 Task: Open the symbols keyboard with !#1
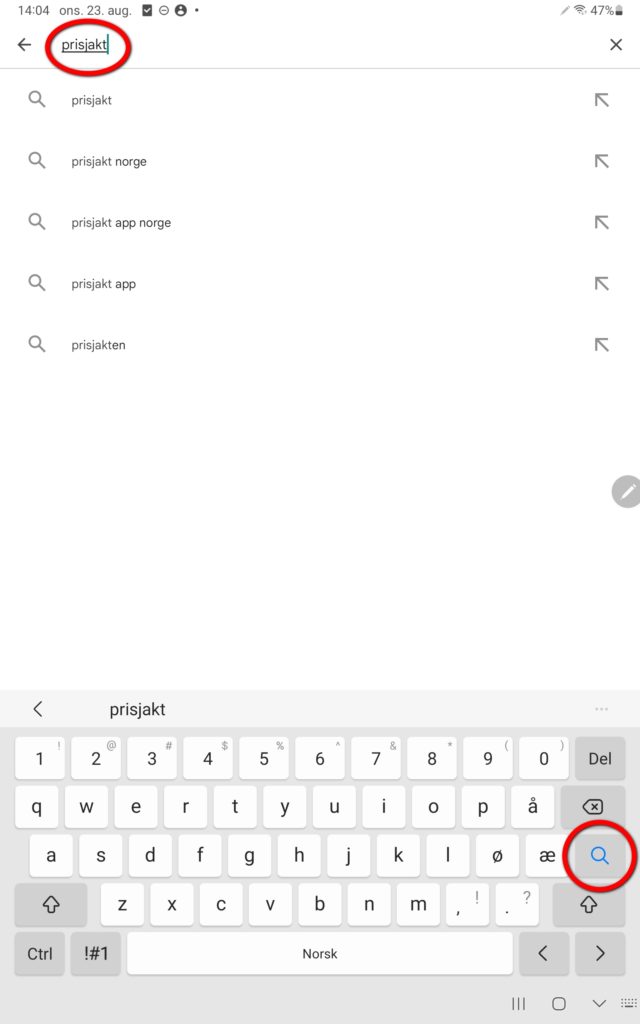pos(96,954)
